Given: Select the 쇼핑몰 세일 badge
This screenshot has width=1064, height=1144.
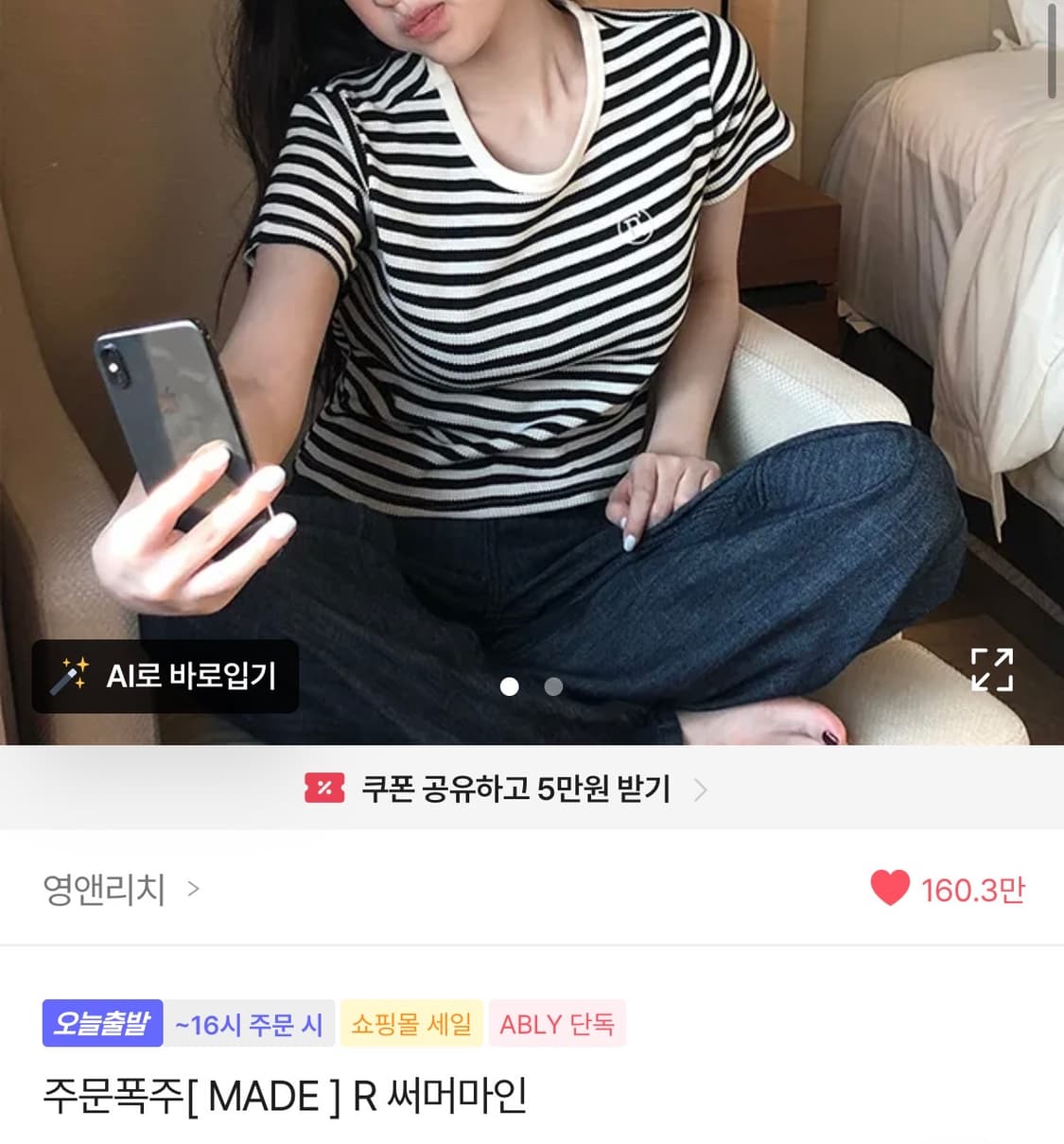Looking at the screenshot, I should [x=411, y=1023].
